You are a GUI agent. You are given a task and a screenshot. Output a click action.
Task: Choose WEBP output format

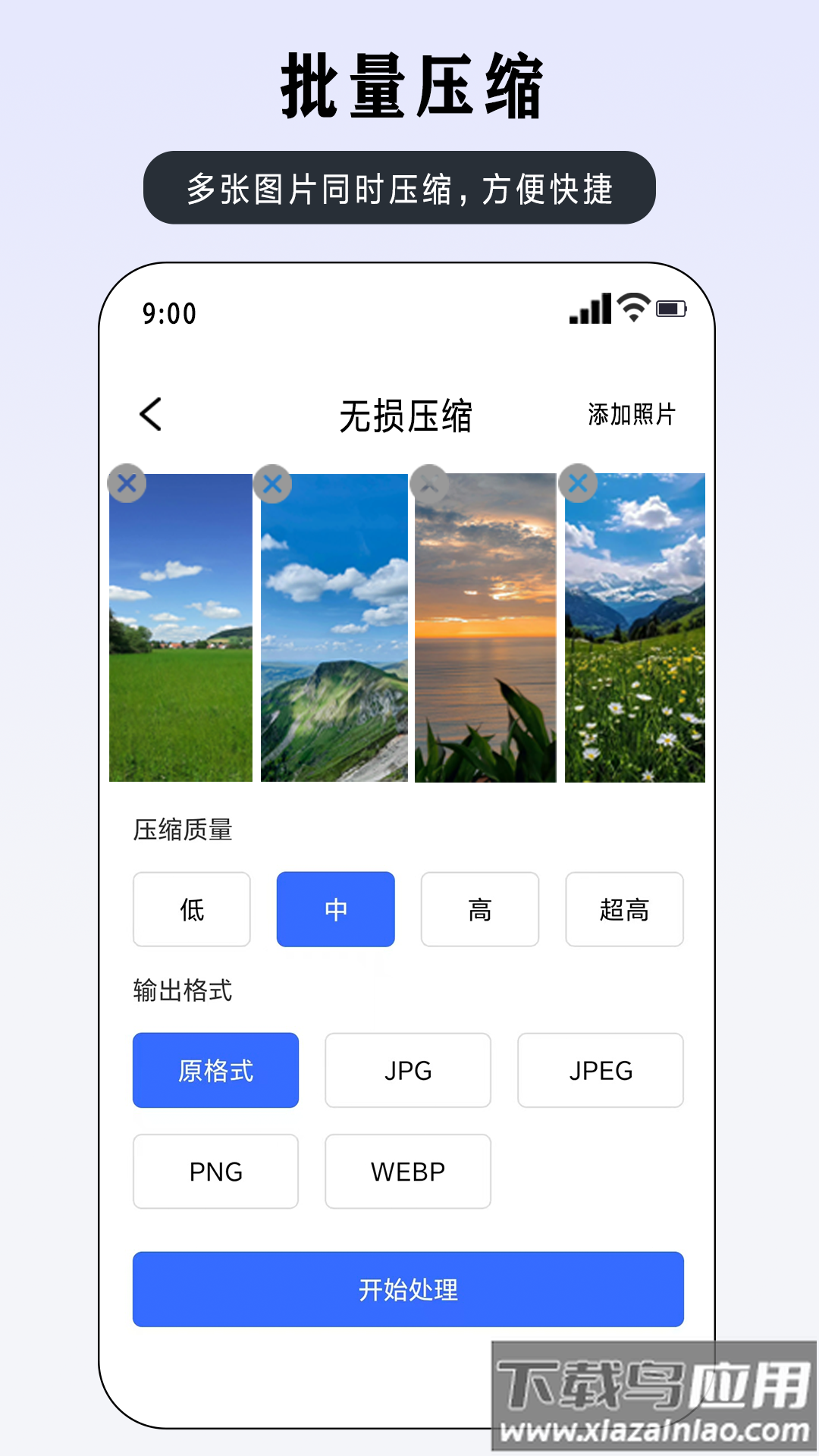pos(407,1172)
